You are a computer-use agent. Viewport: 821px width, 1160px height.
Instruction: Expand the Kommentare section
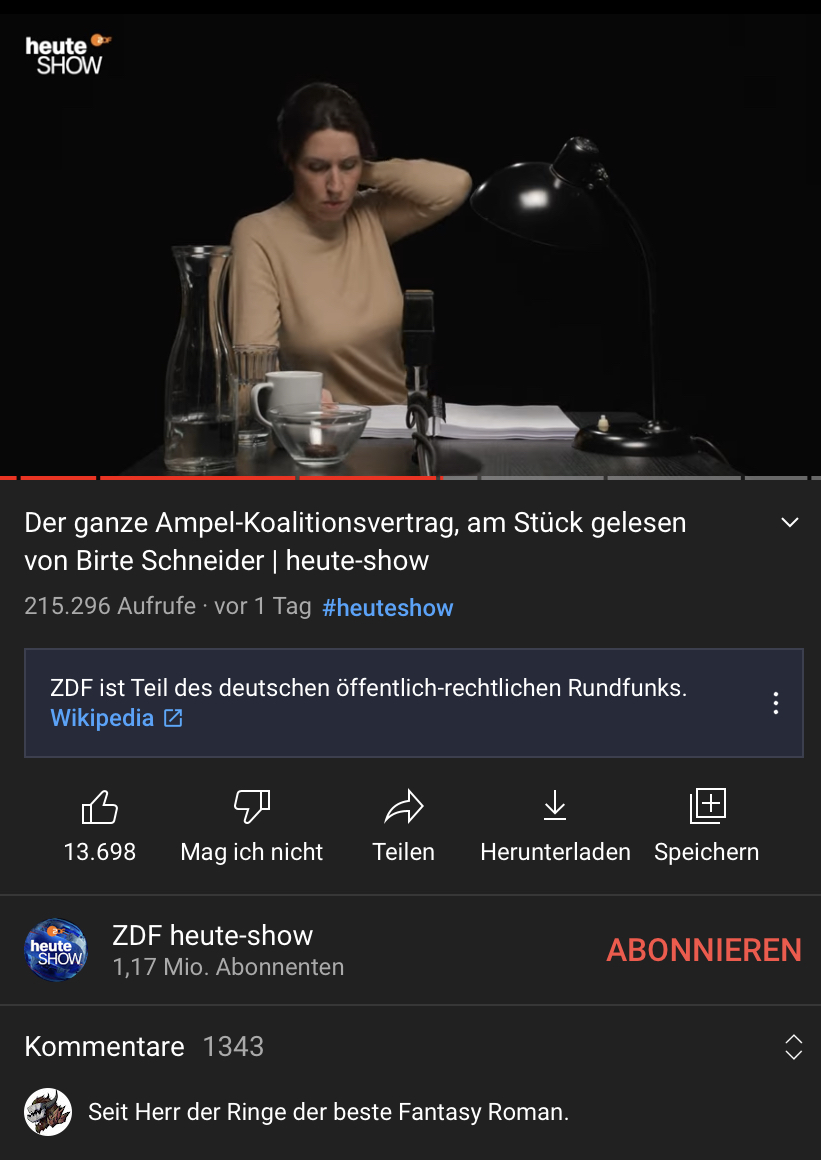coord(793,1047)
